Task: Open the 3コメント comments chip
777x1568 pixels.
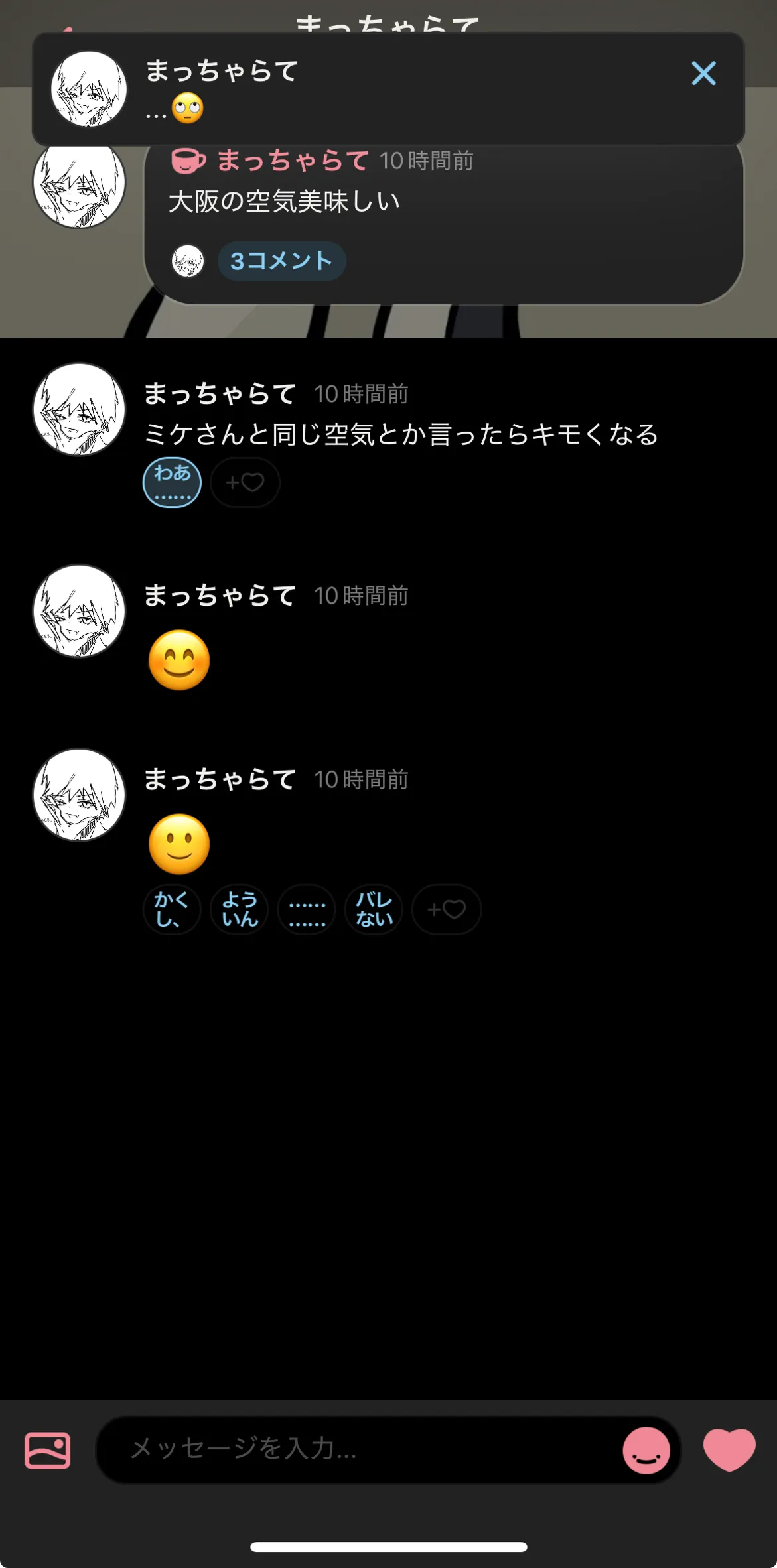Action: coord(281,261)
